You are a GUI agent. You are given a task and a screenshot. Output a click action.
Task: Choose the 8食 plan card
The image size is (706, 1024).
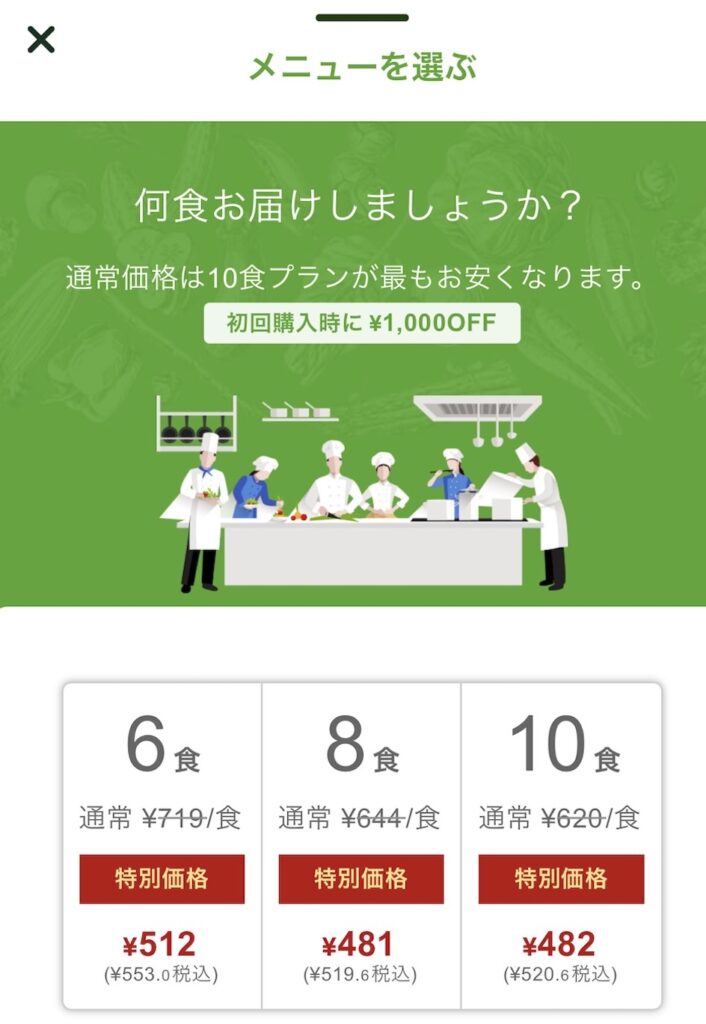tap(361, 845)
